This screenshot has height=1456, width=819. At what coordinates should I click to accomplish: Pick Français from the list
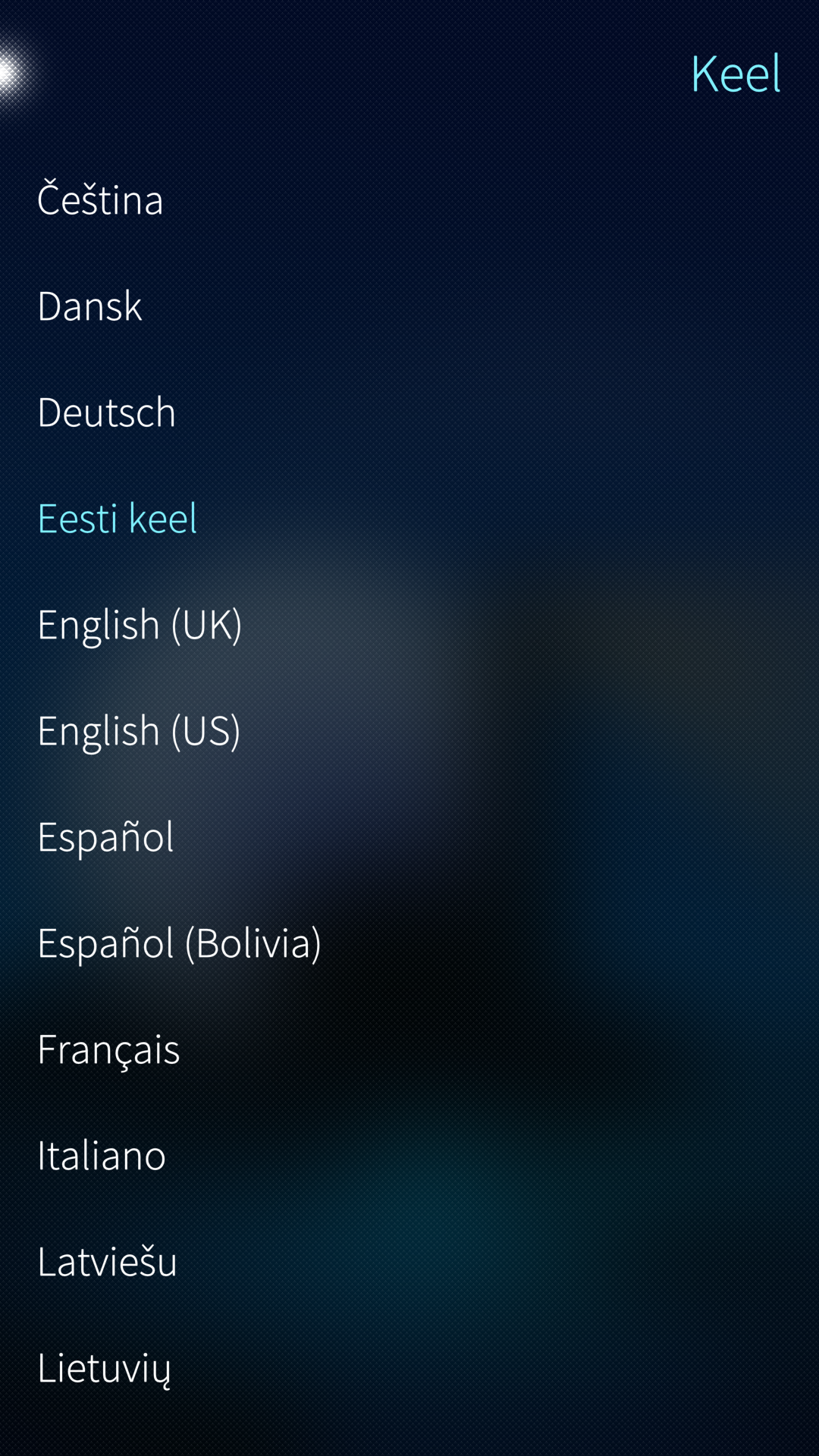point(108,1050)
